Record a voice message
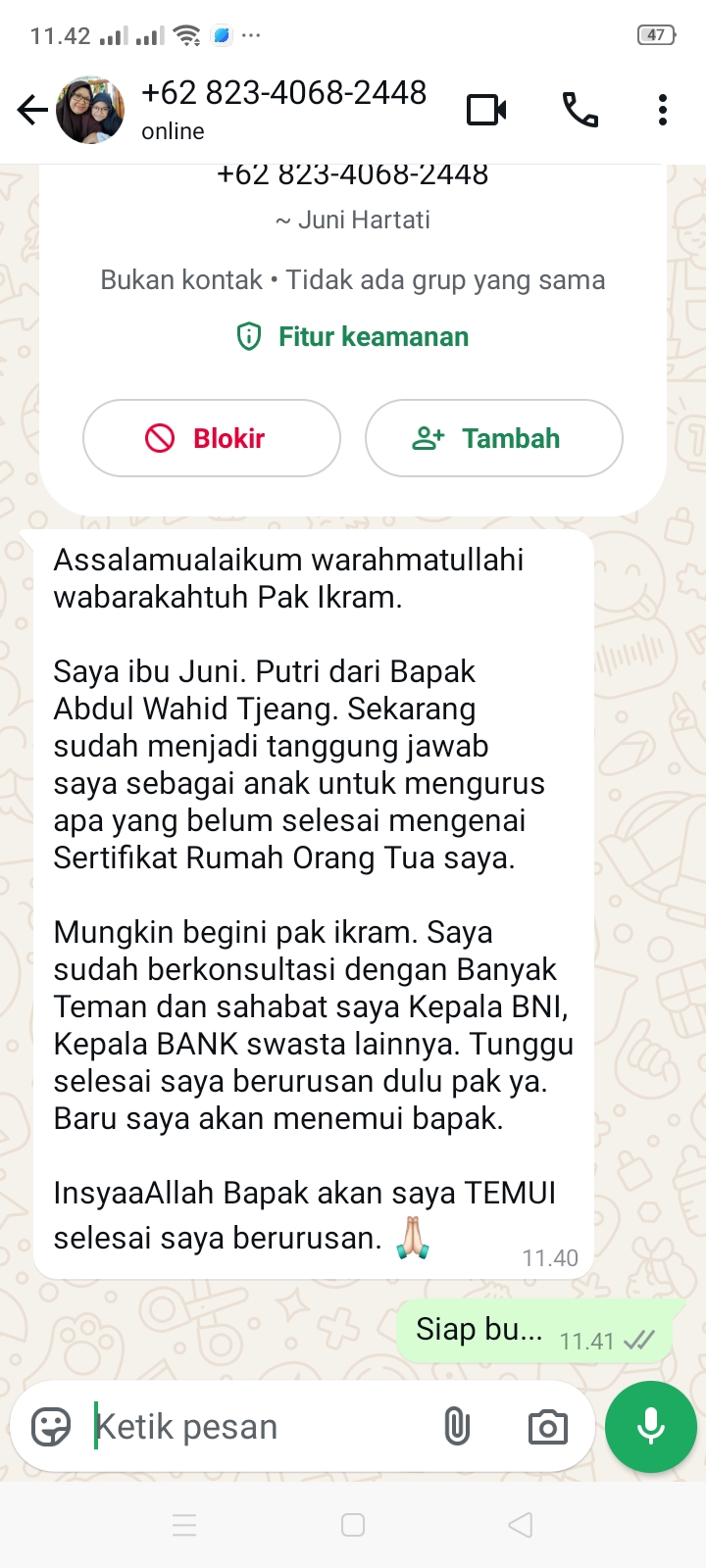The width and height of the screenshot is (706, 1568). 650,1427
